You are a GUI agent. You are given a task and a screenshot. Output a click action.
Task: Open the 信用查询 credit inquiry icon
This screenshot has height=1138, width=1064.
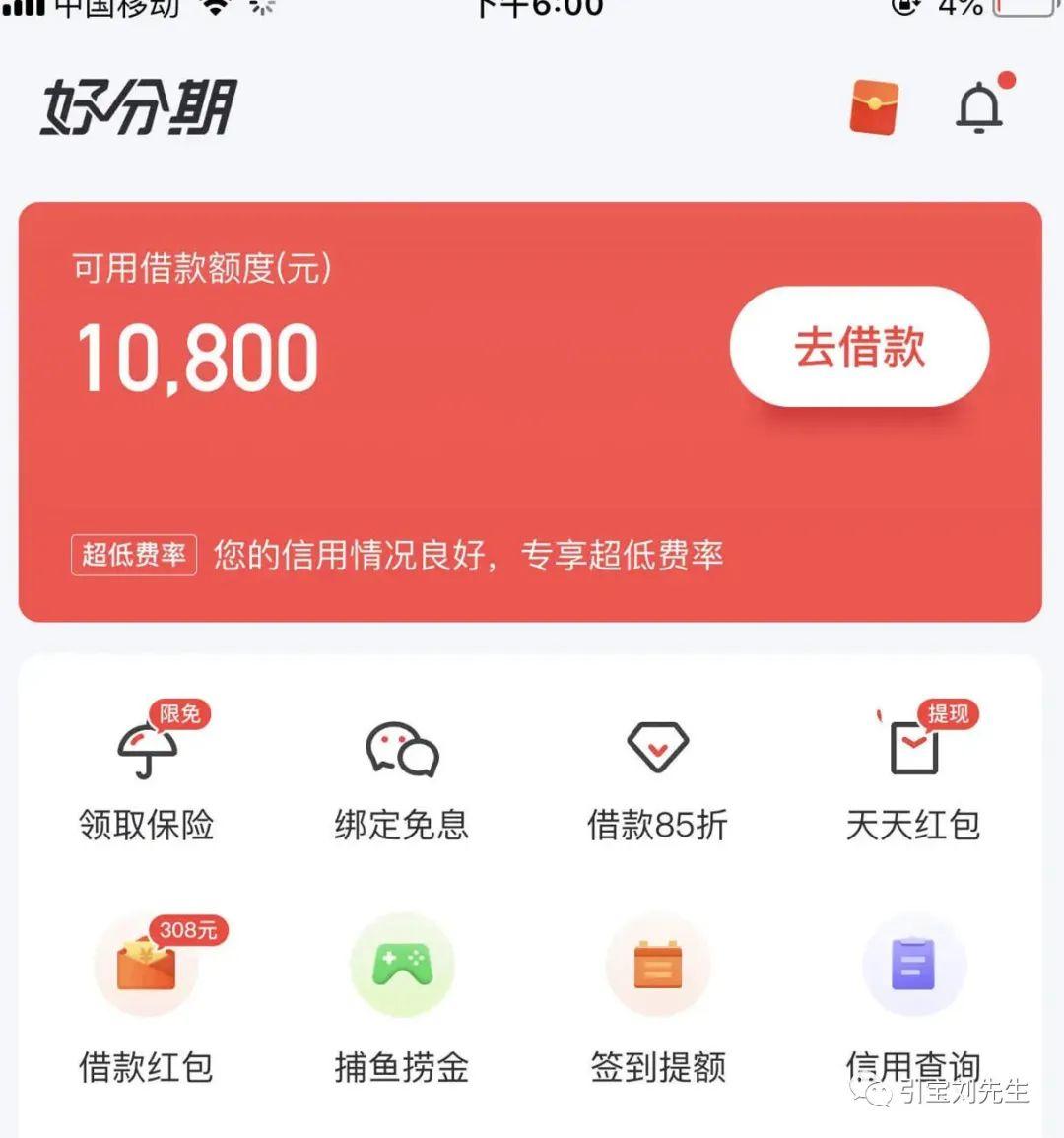(913, 966)
